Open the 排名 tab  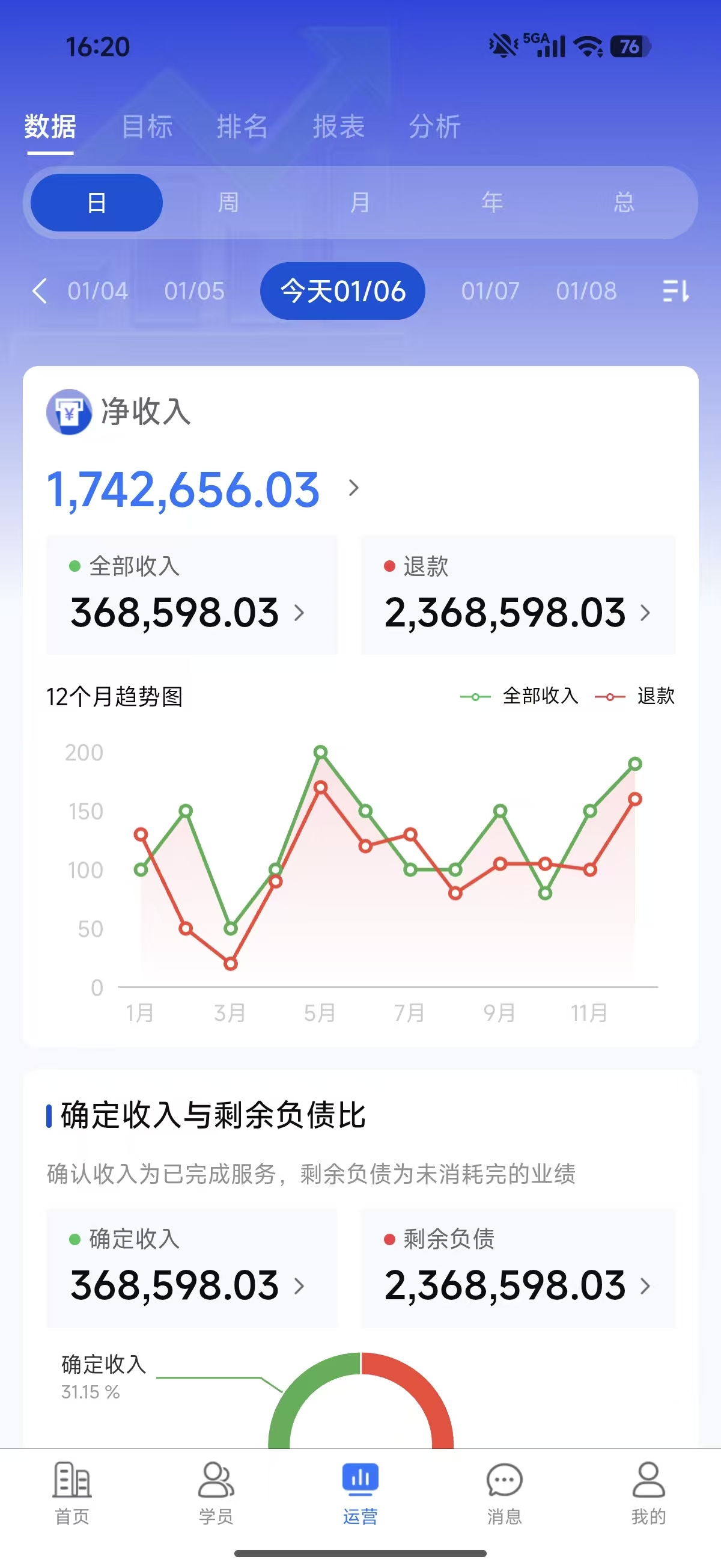(x=242, y=127)
